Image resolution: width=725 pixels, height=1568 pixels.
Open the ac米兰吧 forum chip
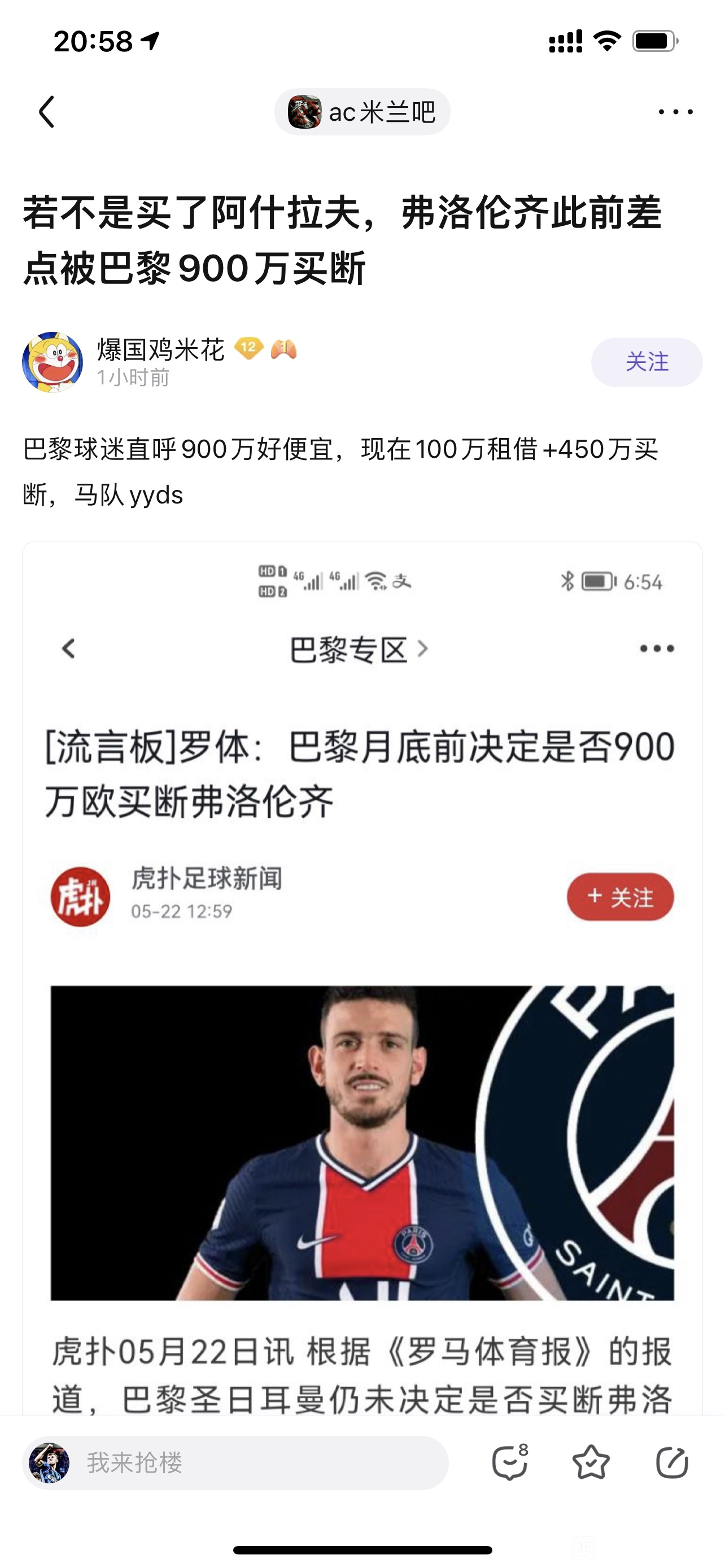tap(362, 112)
